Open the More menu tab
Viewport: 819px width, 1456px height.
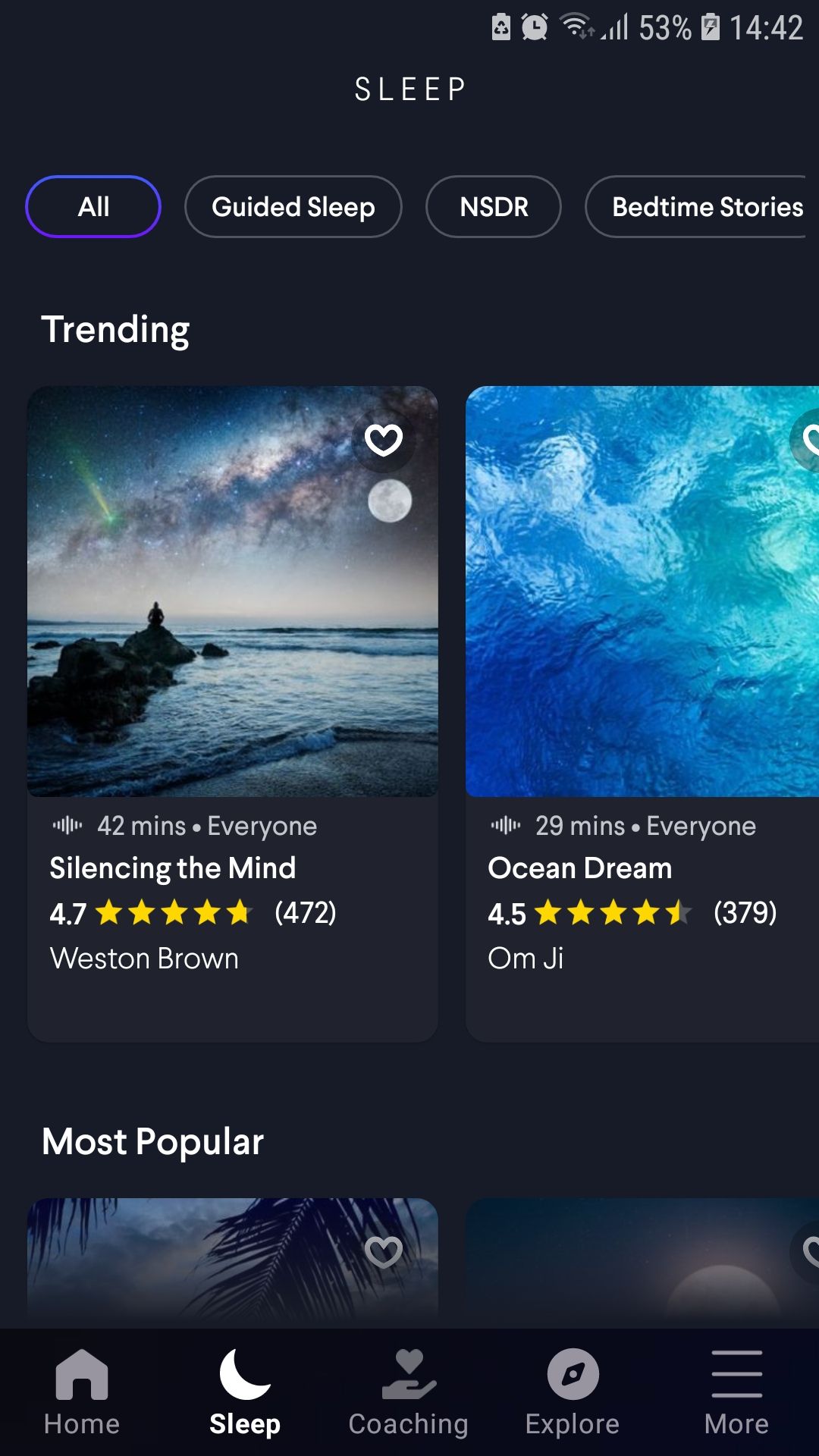pyautogui.click(x=736, y=1392)
